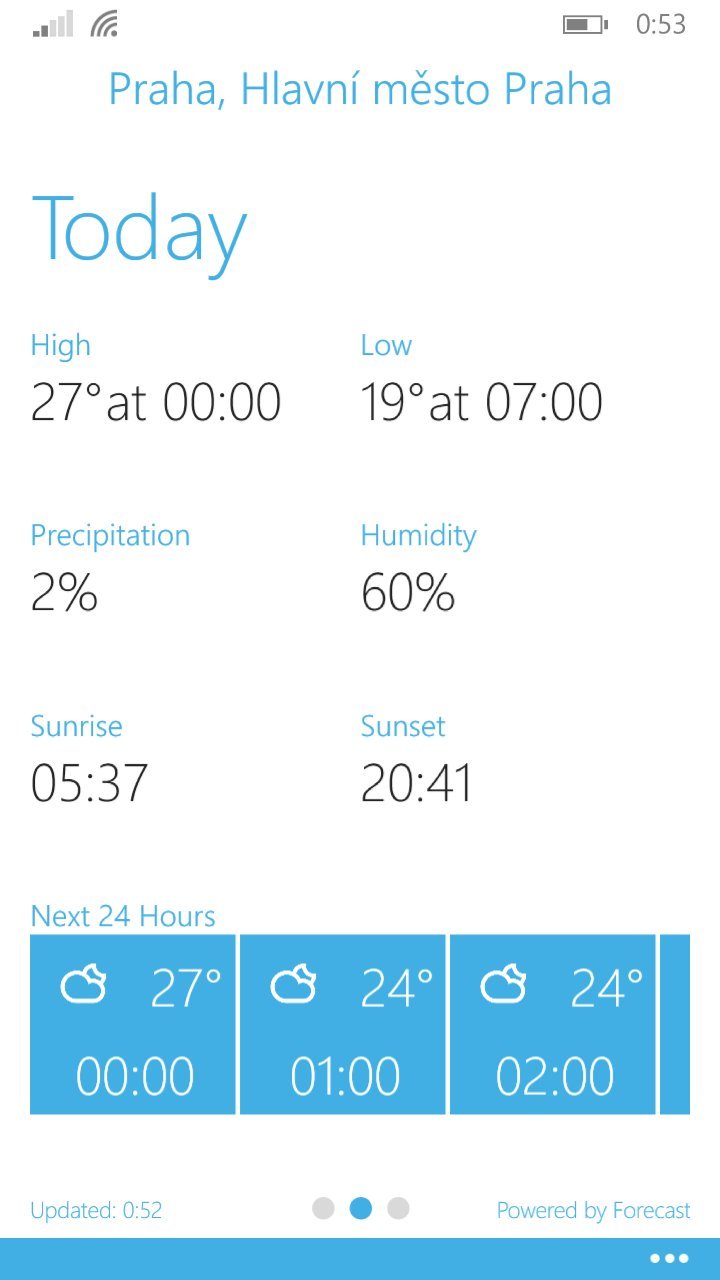Open the Powered by Forecast link
720x1280 pixels.
(593, 1210)
